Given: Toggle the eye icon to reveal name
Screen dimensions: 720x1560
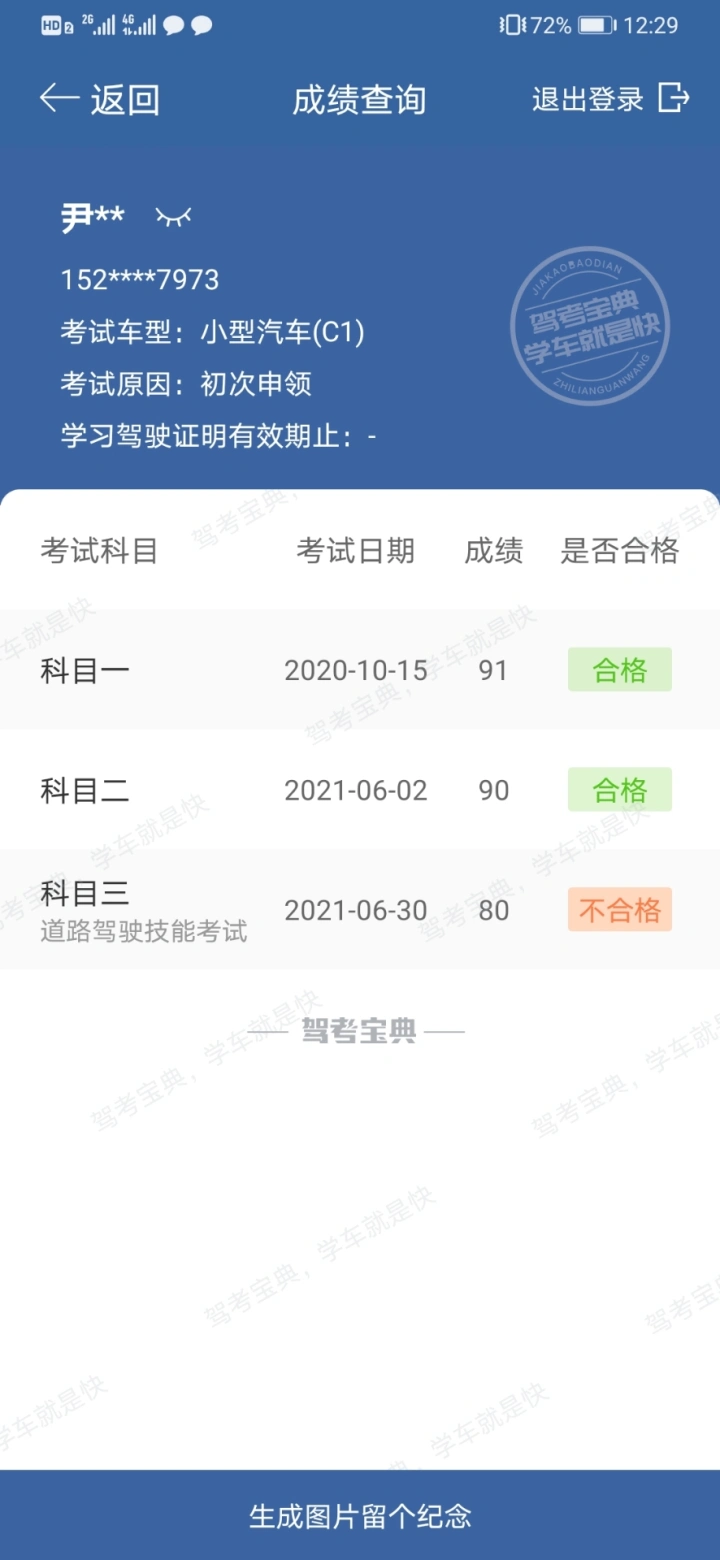Looking at the screenshot, I should pos(173,217).
